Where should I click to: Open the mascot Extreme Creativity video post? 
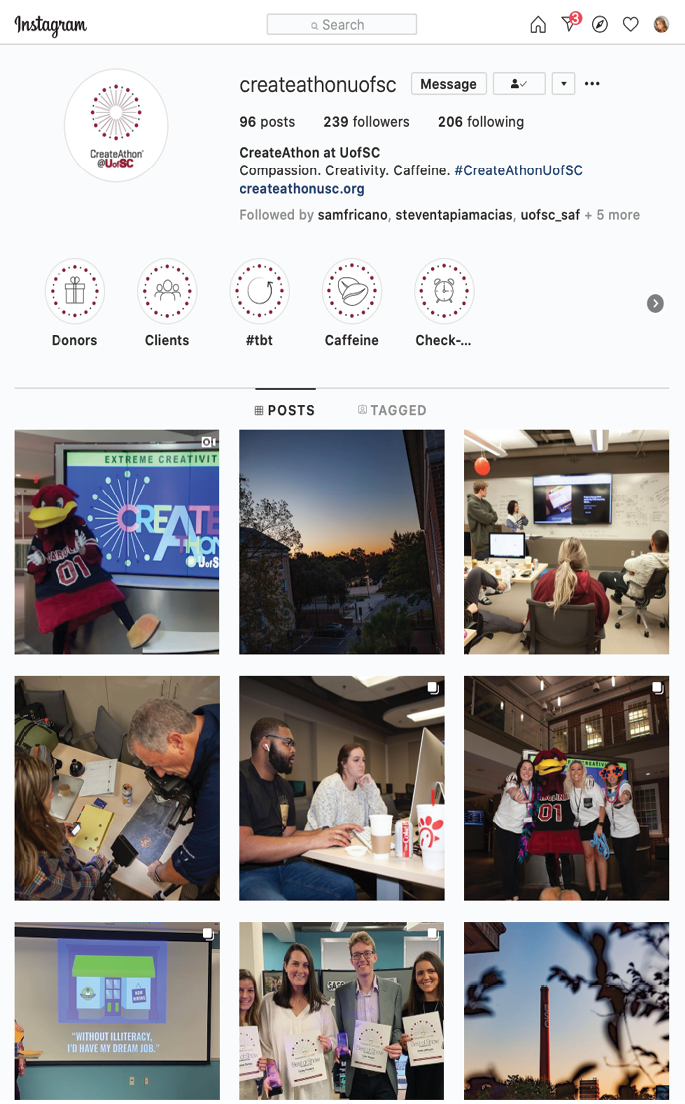coord(117,542)
